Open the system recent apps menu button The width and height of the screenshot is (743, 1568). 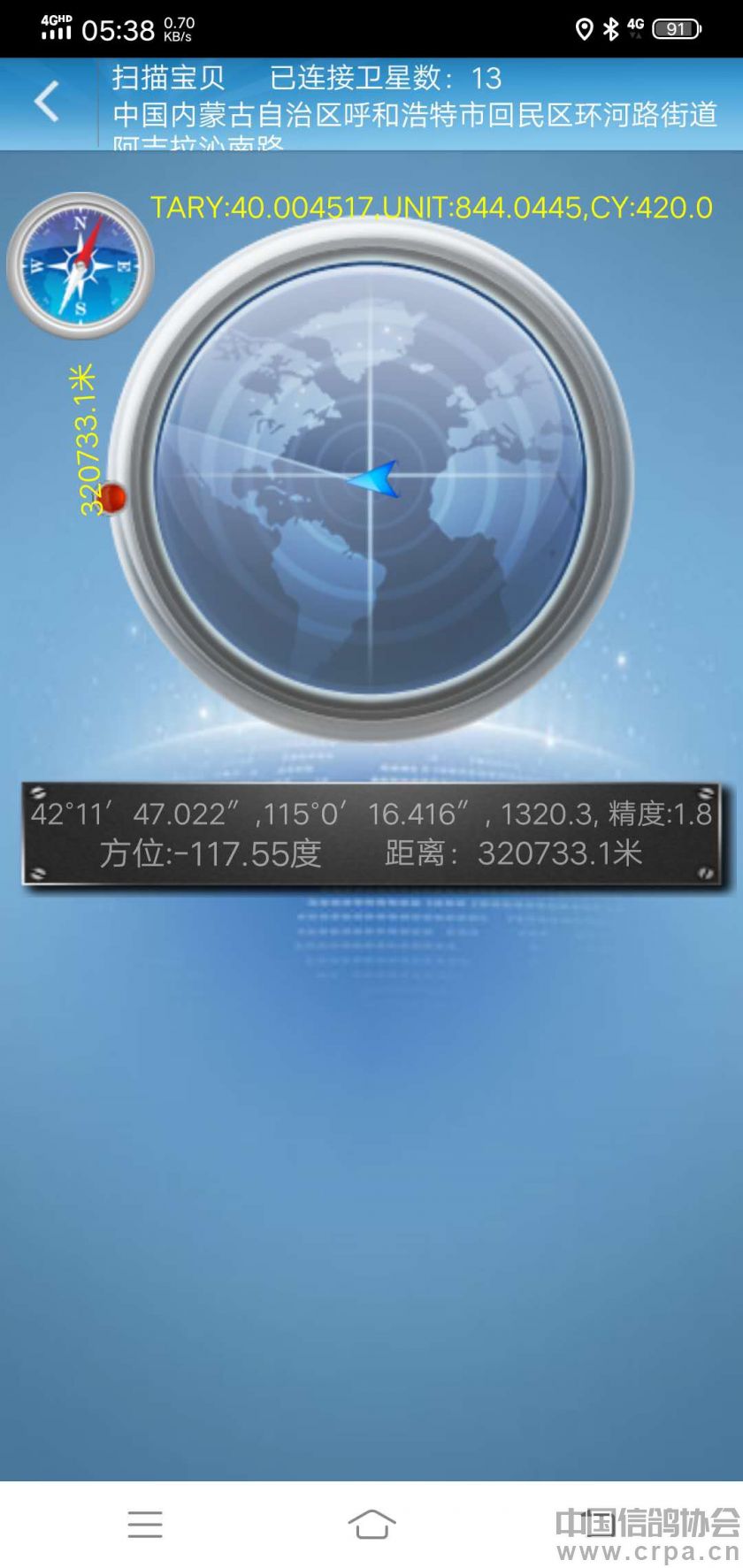click(145, 1524)
